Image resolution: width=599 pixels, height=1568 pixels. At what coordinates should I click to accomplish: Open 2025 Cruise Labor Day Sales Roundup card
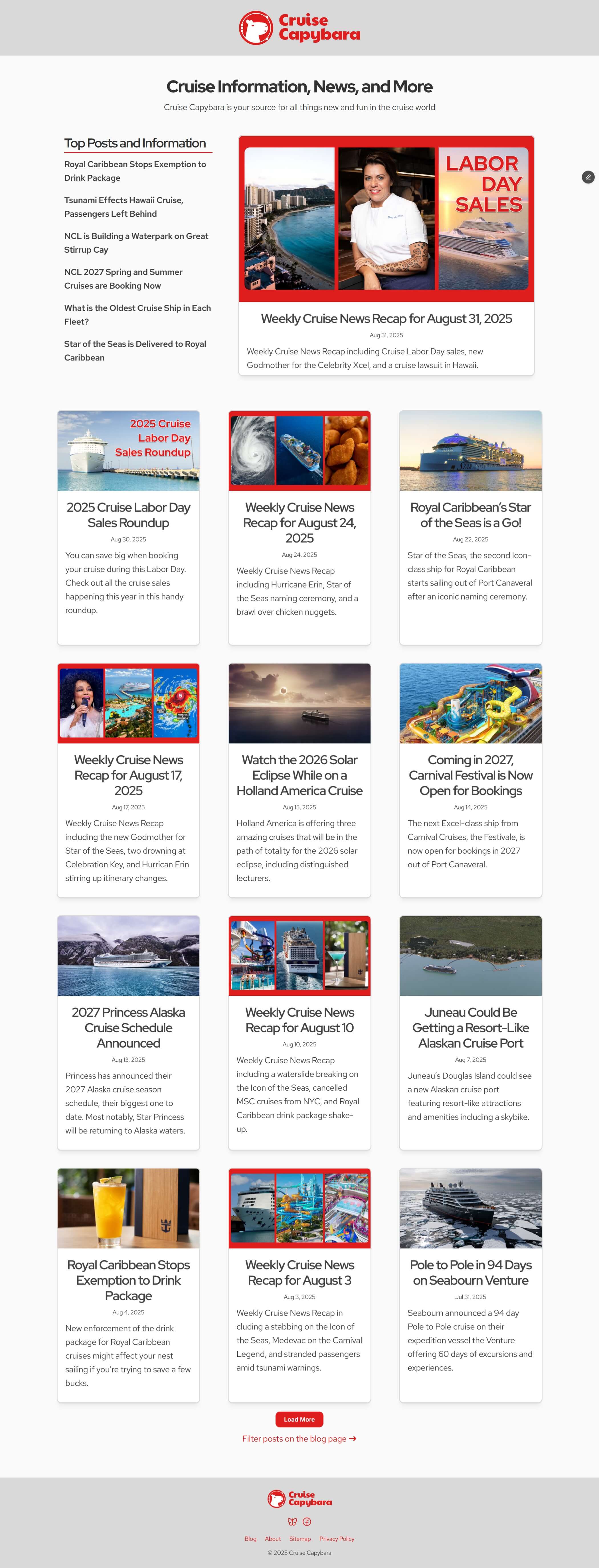128,515
